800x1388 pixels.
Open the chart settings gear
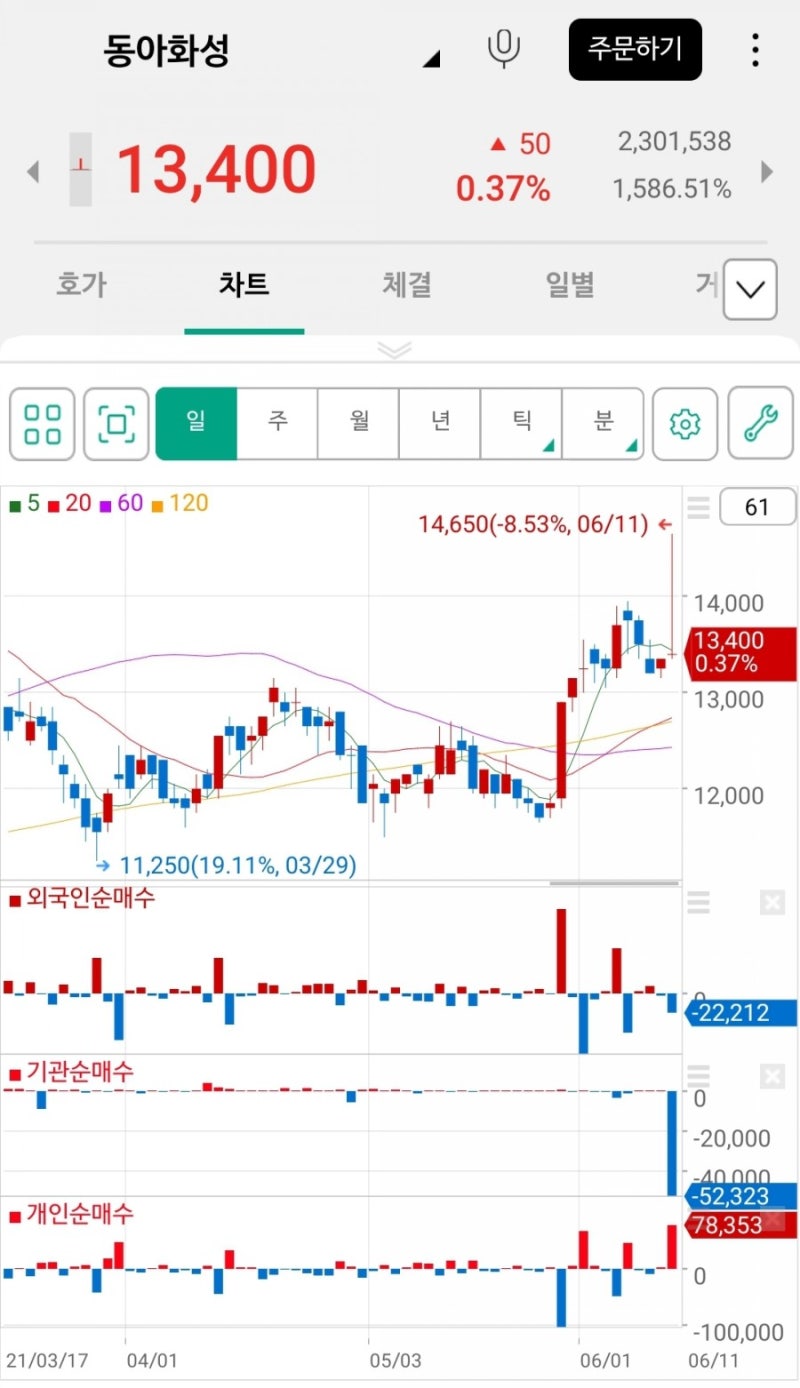[x=685, y=423]
